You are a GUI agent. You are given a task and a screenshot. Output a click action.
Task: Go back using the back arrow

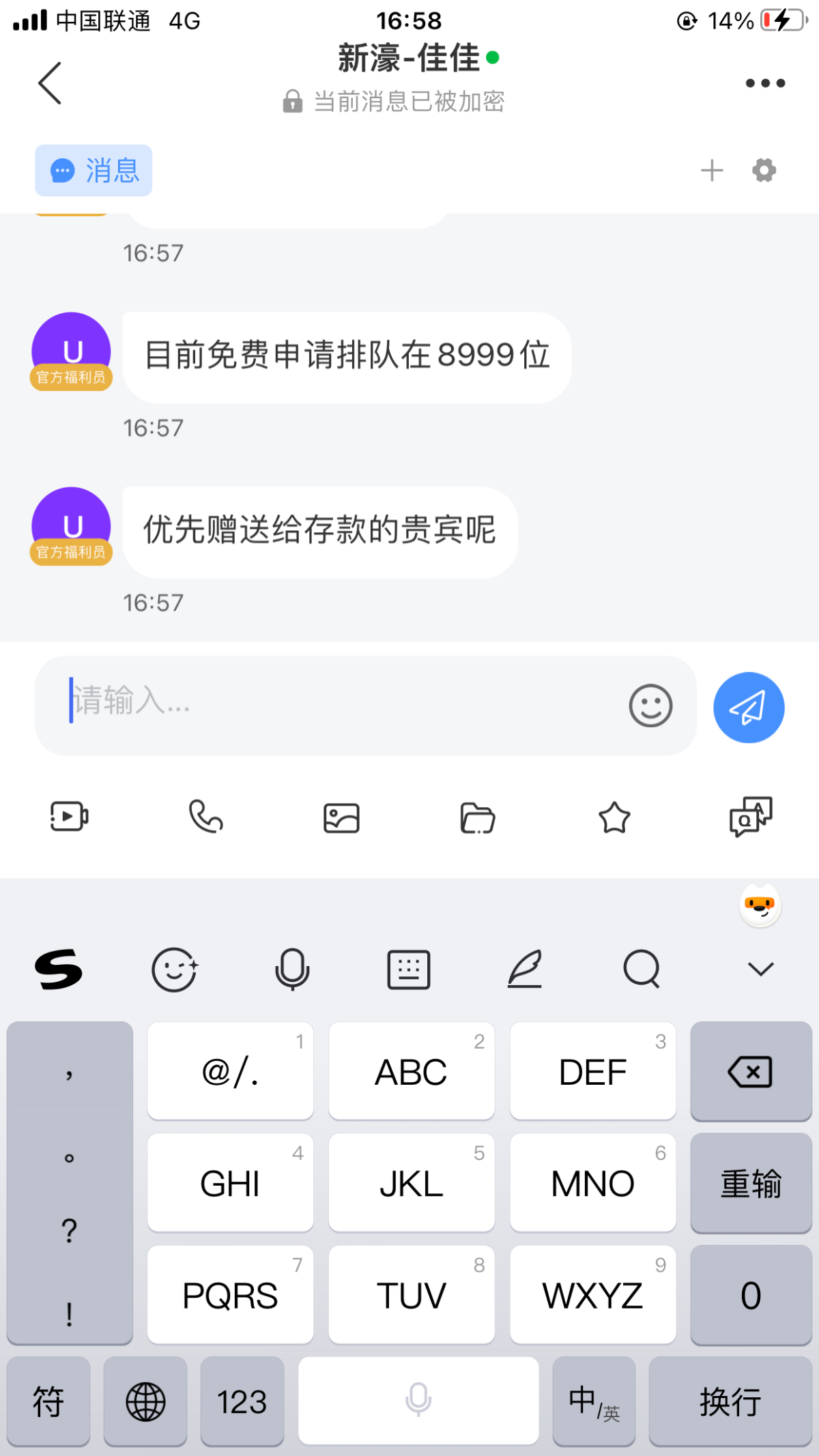point(50,83)
